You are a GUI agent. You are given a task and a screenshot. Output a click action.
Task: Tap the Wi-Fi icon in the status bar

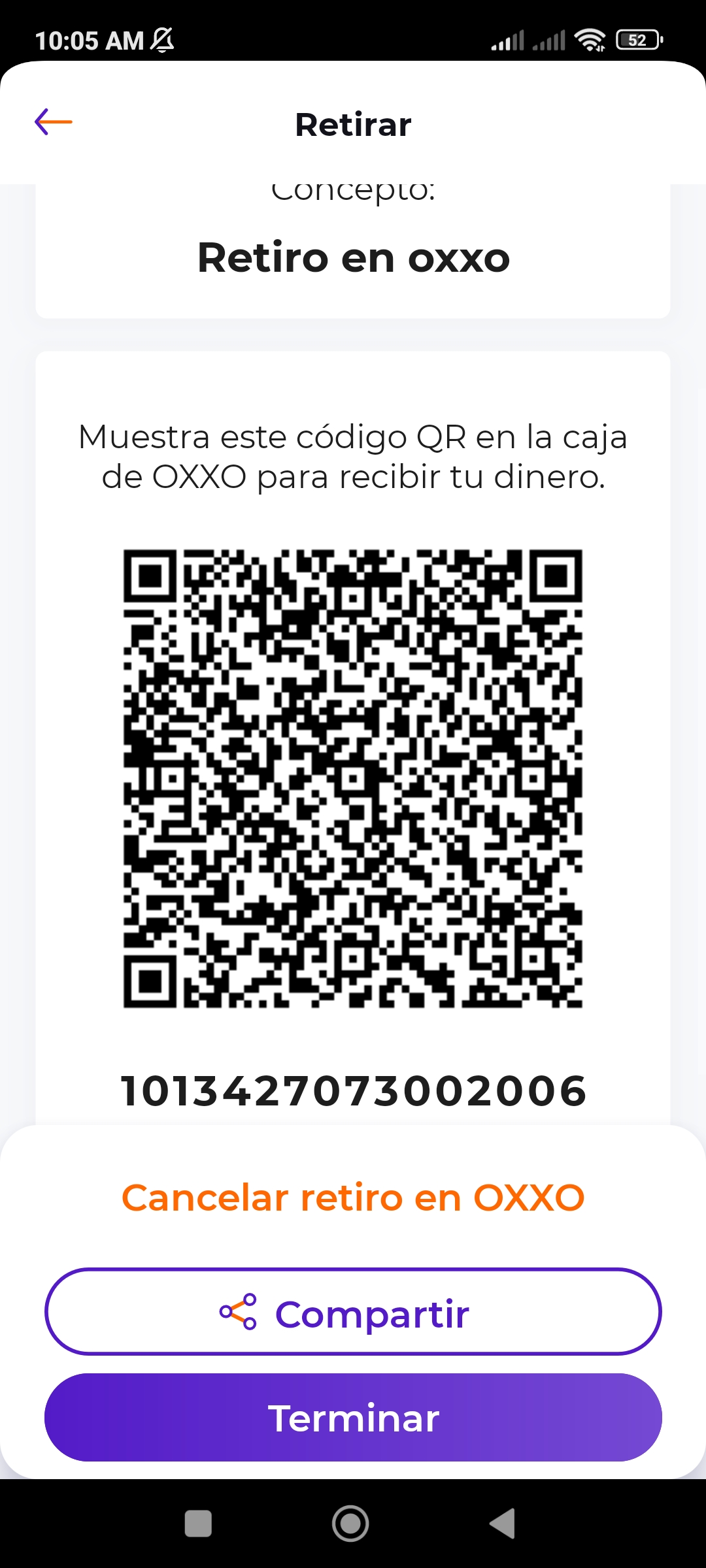coord(589,41)
